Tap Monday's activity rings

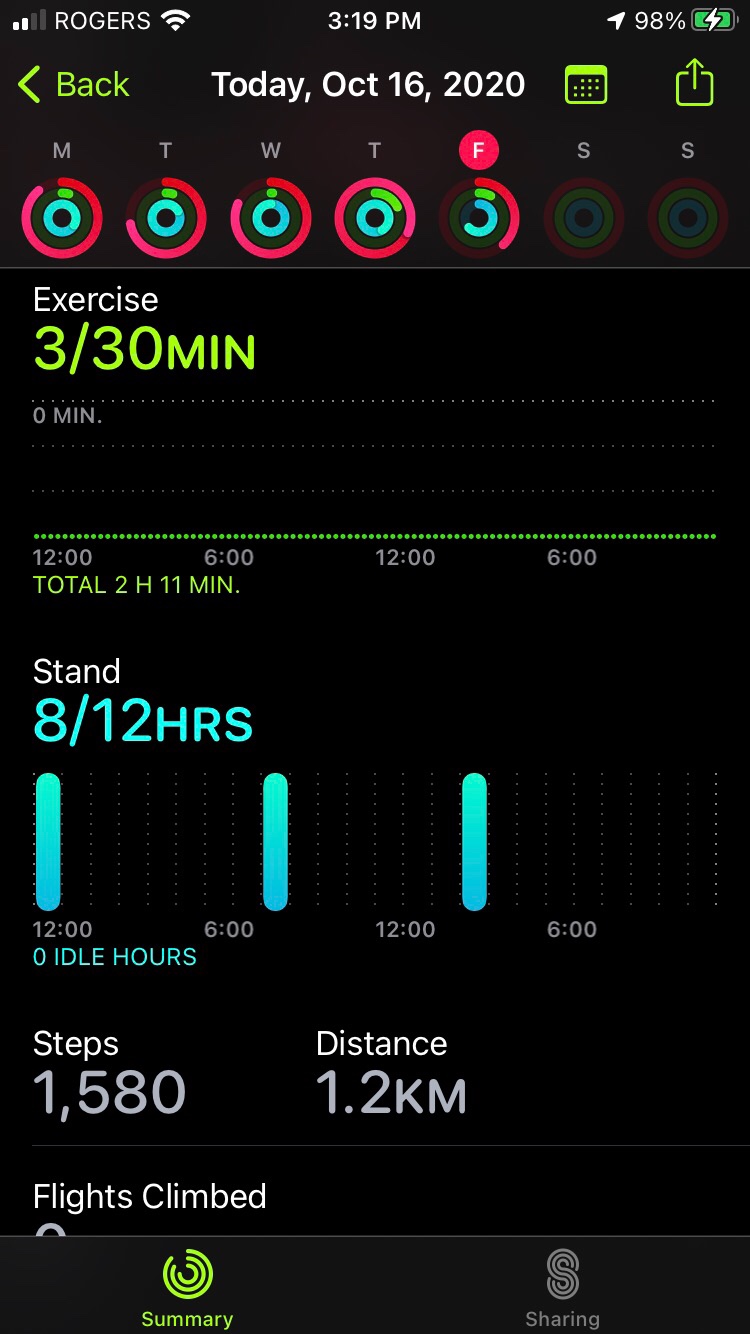tap(61, 216)
